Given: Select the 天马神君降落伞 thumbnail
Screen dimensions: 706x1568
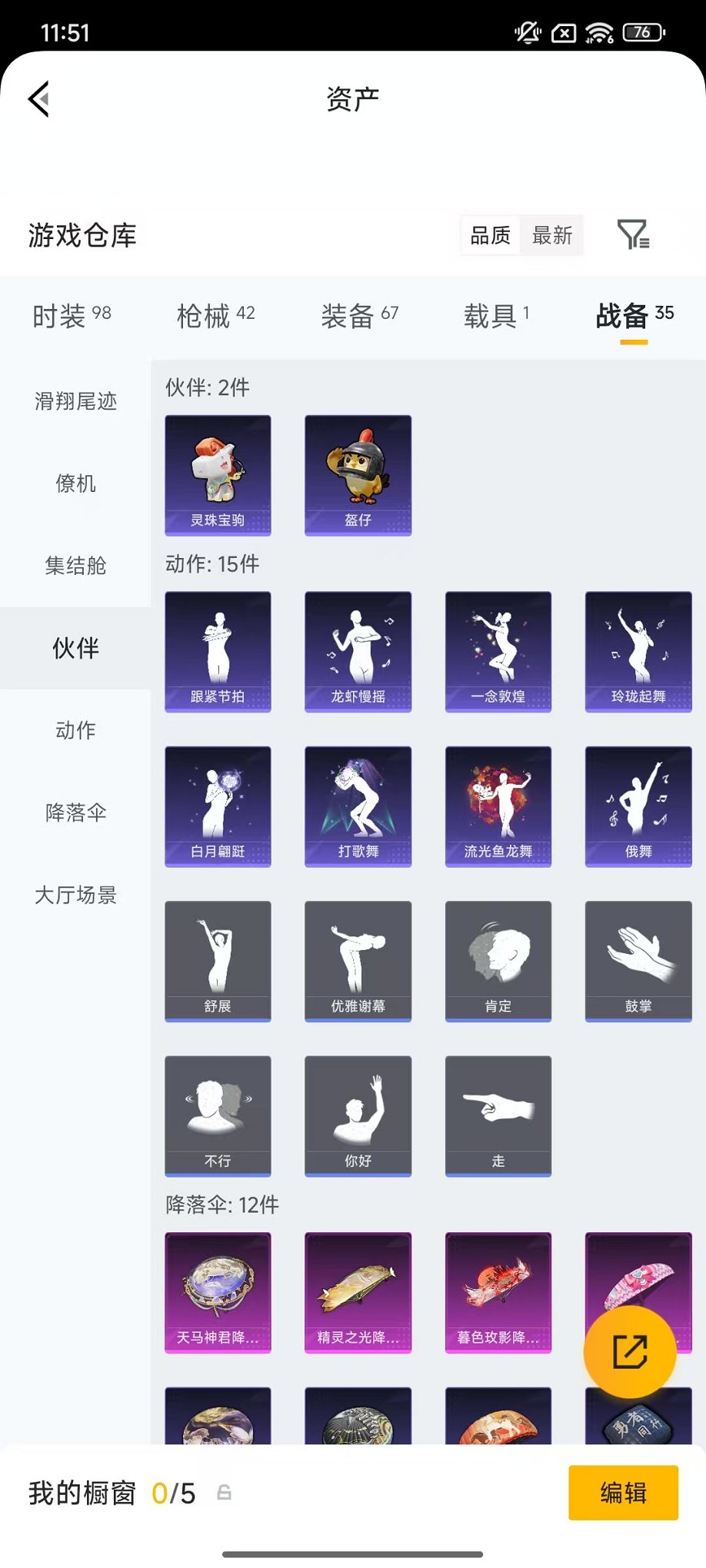Looking at the screenshot, I should tap(218, 1293).
